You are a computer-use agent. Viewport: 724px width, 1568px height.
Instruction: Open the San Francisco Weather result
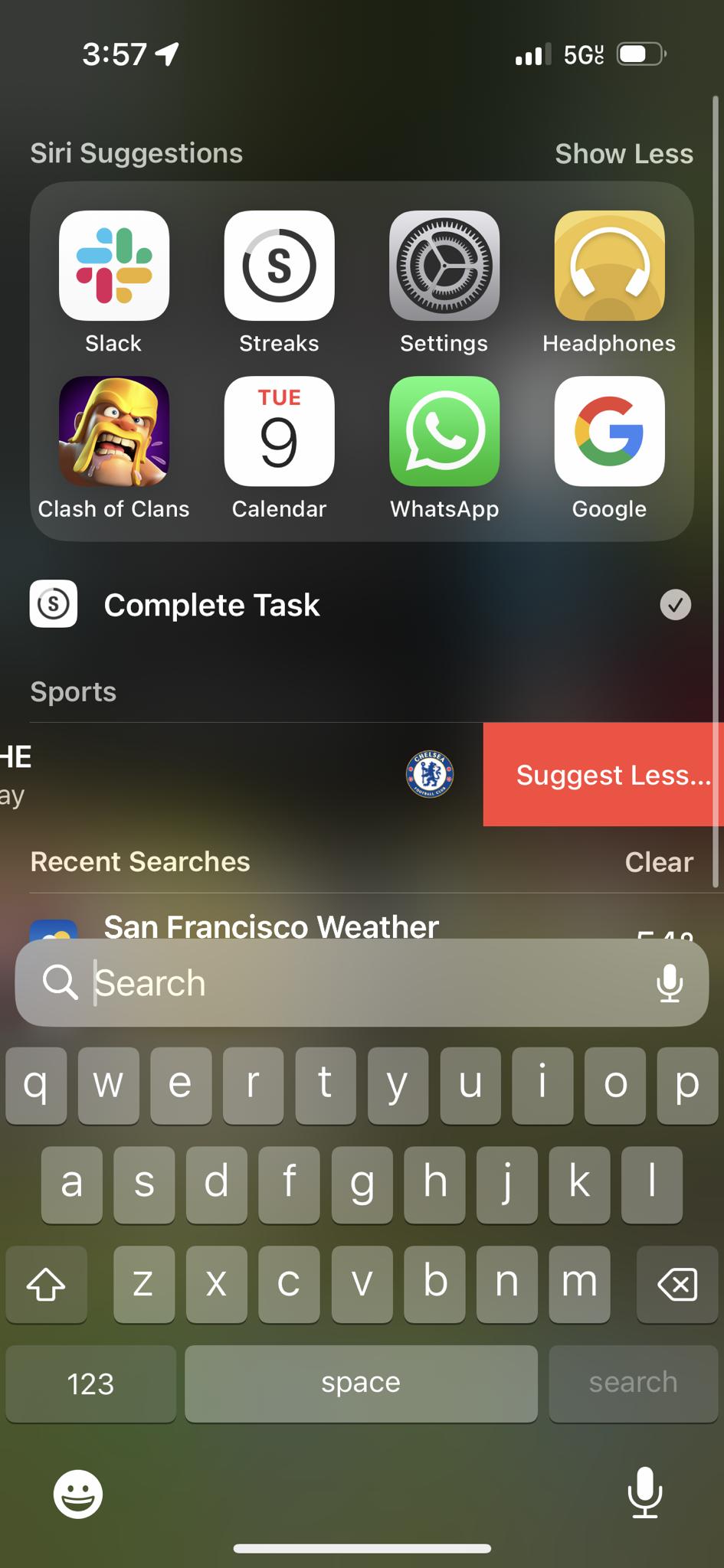271,925
